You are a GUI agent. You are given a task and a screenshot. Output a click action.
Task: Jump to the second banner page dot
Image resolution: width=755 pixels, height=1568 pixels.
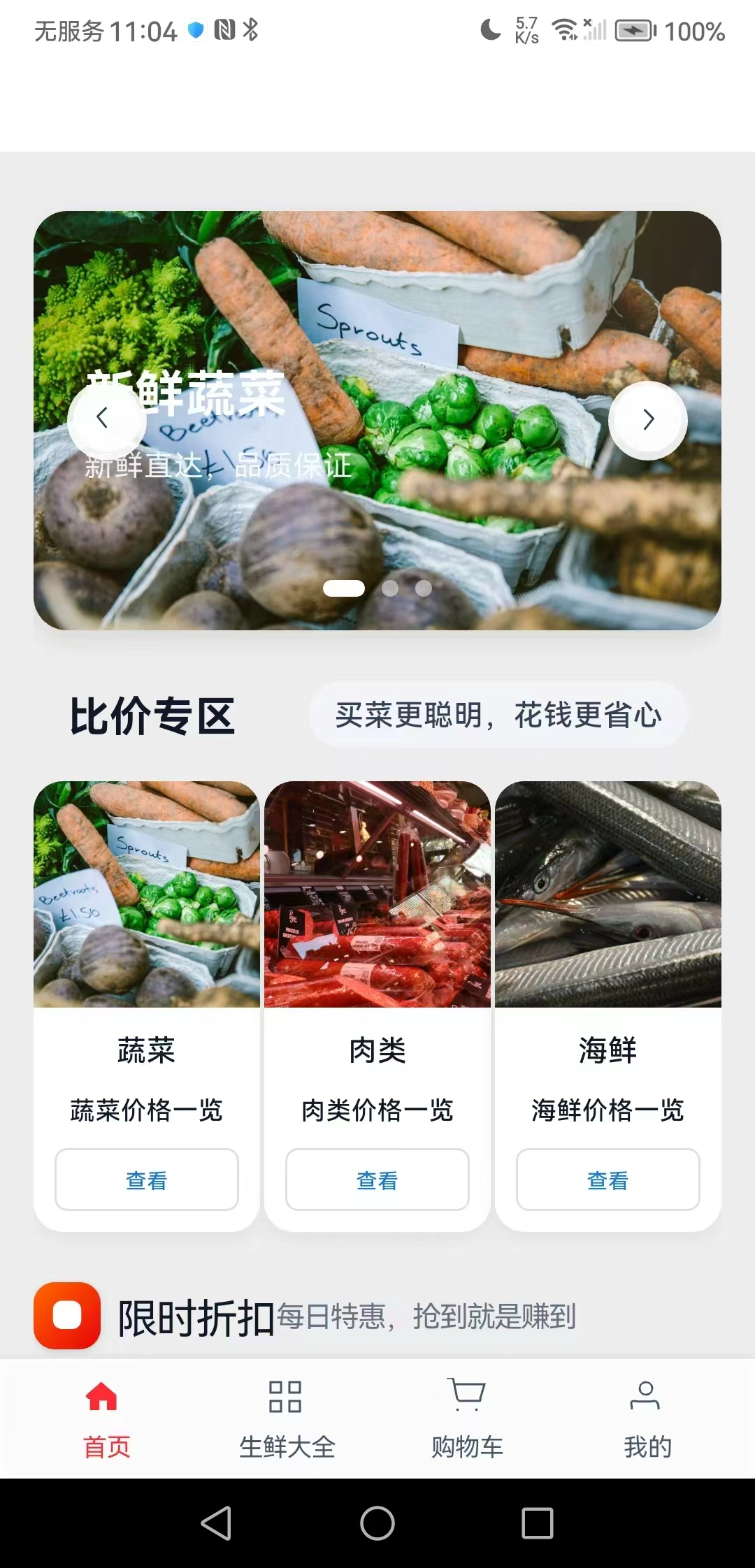coord(390,588)
